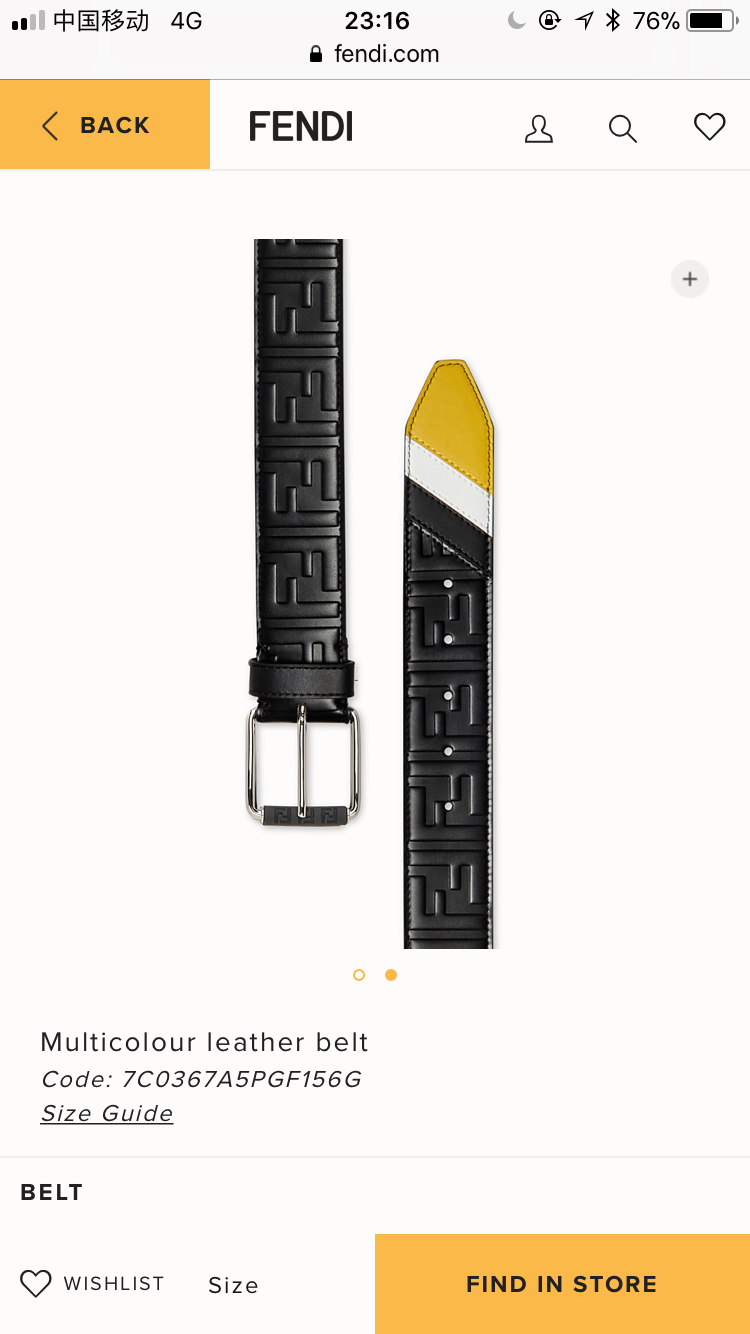Zoom product image with plus icon
Image resolution: width=750 pixels, height=1334 pixels.
(x=689, y=279)
